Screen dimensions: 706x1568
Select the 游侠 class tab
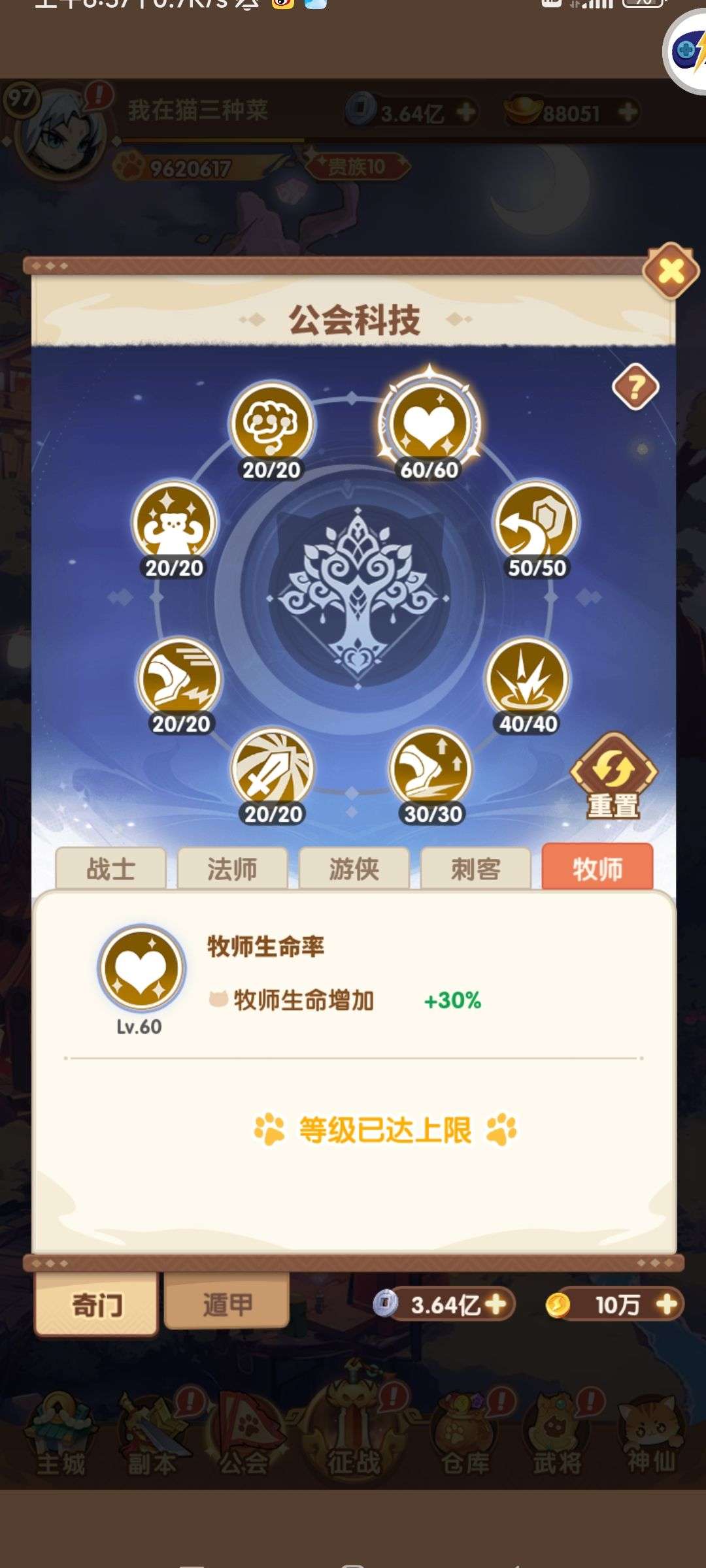click(354, 868)
